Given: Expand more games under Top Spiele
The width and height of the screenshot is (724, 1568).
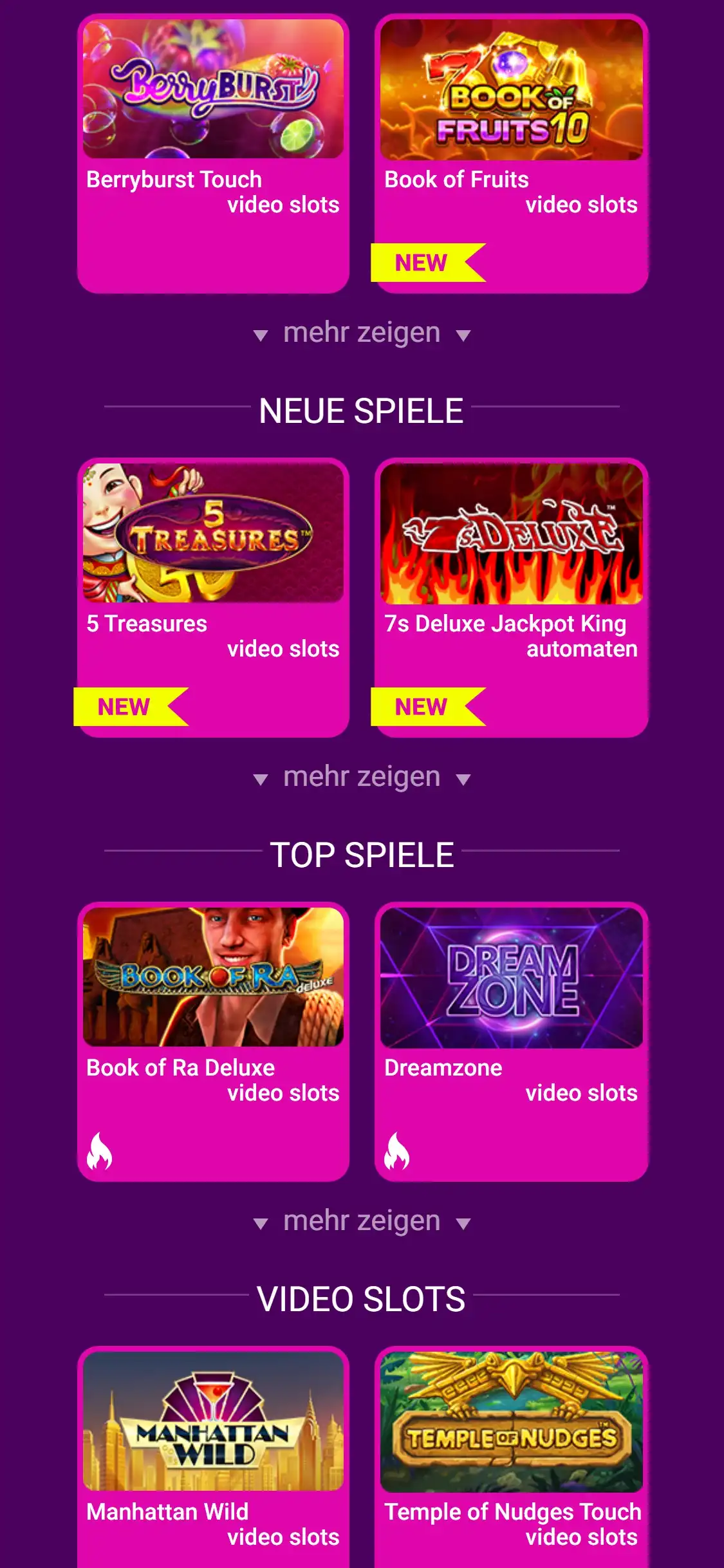Looking at the screenshot, I should tap(362, 1222).
